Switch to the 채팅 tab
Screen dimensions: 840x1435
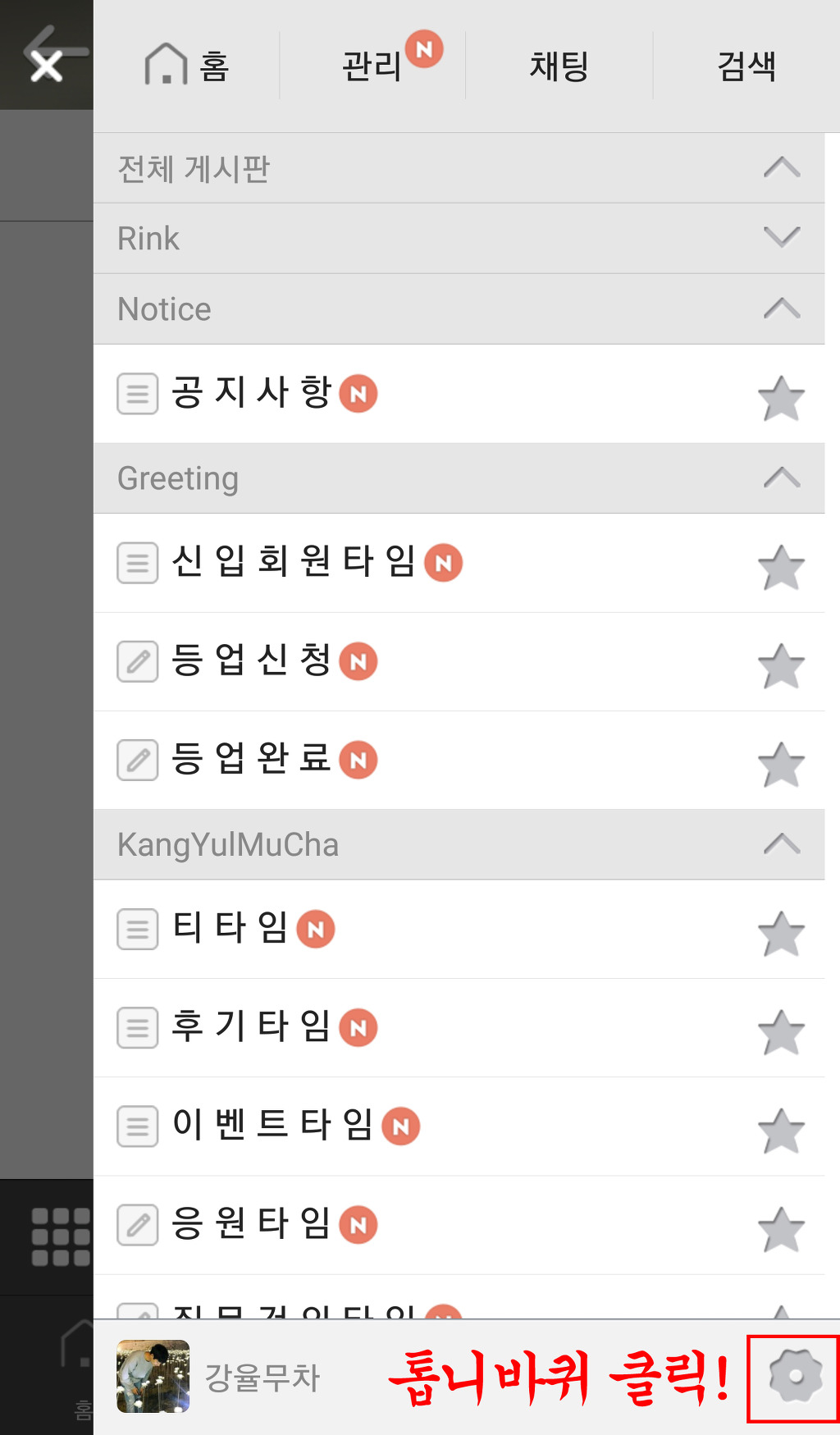[x=559, y=66]
